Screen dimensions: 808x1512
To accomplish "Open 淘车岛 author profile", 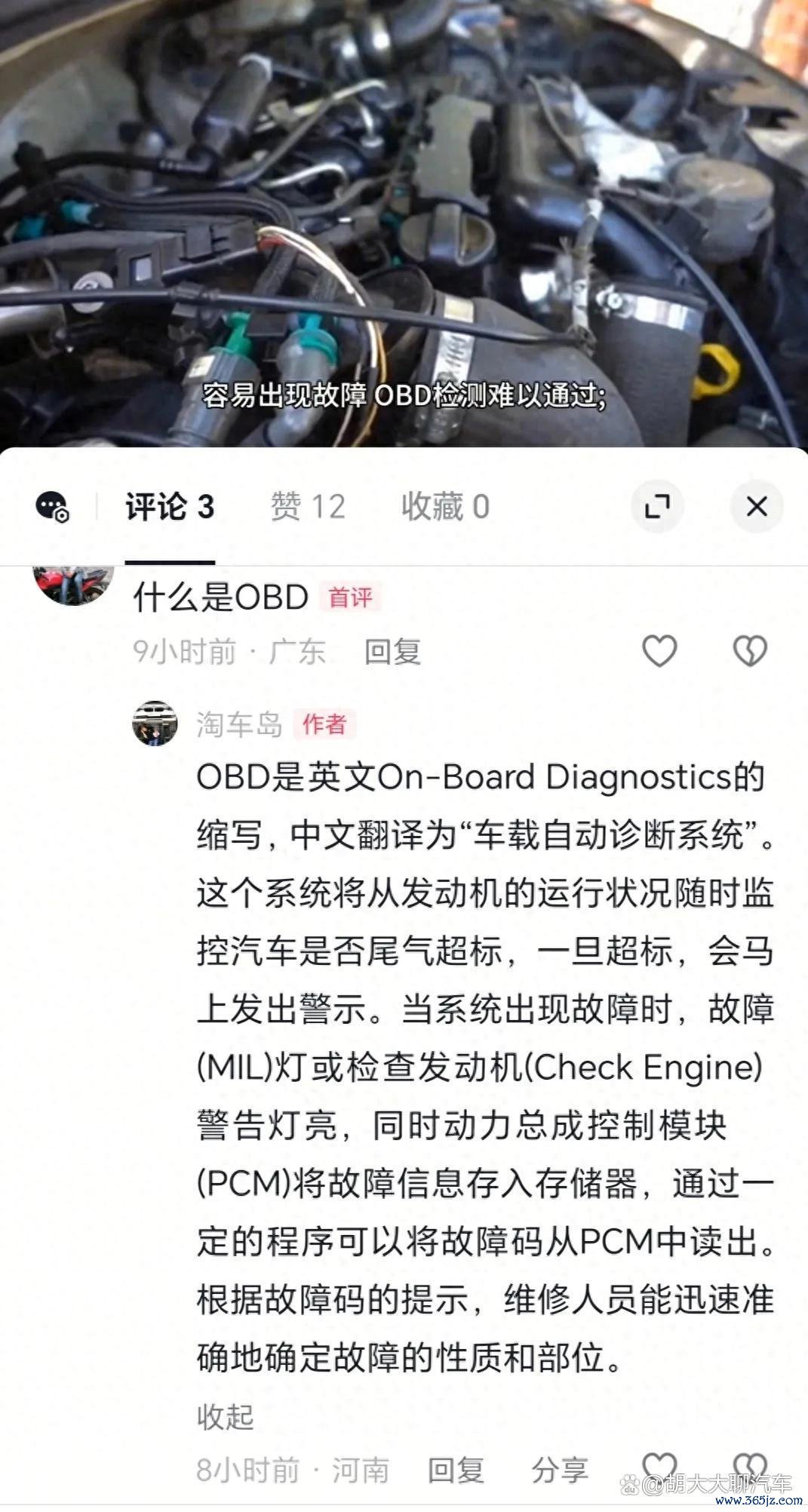I will pyautogui.click(x=238, y=724).
